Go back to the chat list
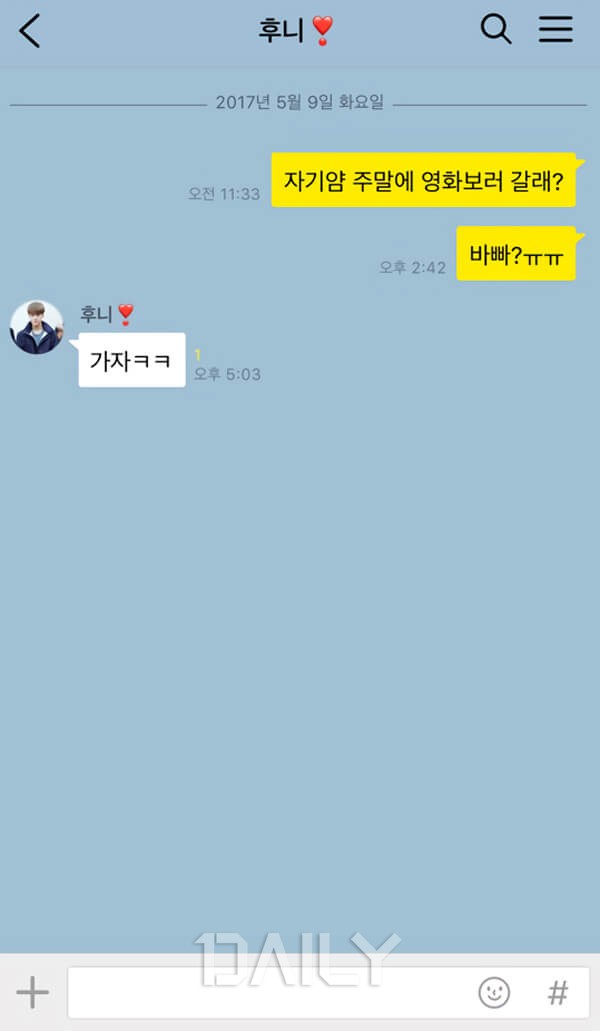 pos(31,31)
